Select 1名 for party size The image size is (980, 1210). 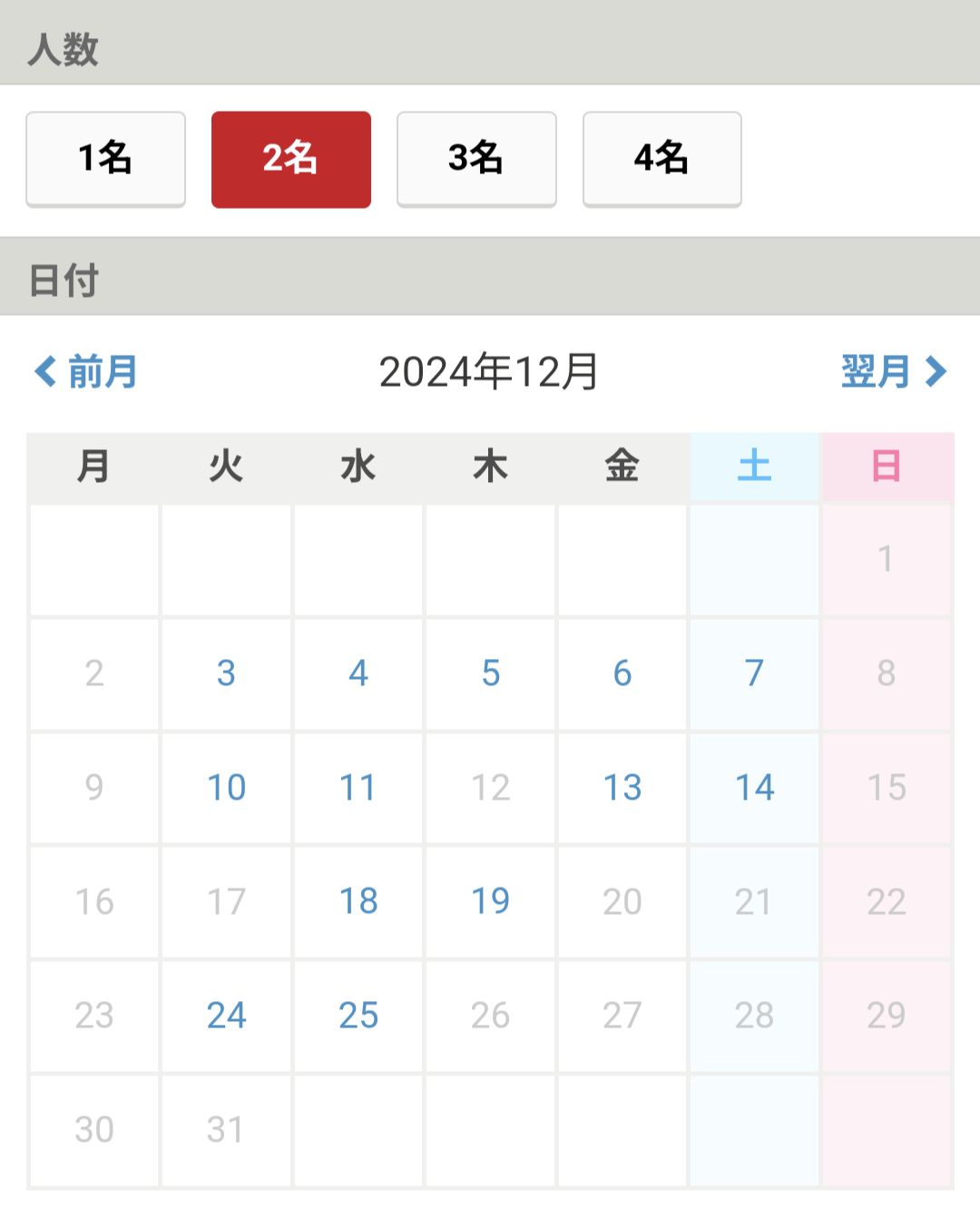(x=105, y=159)
